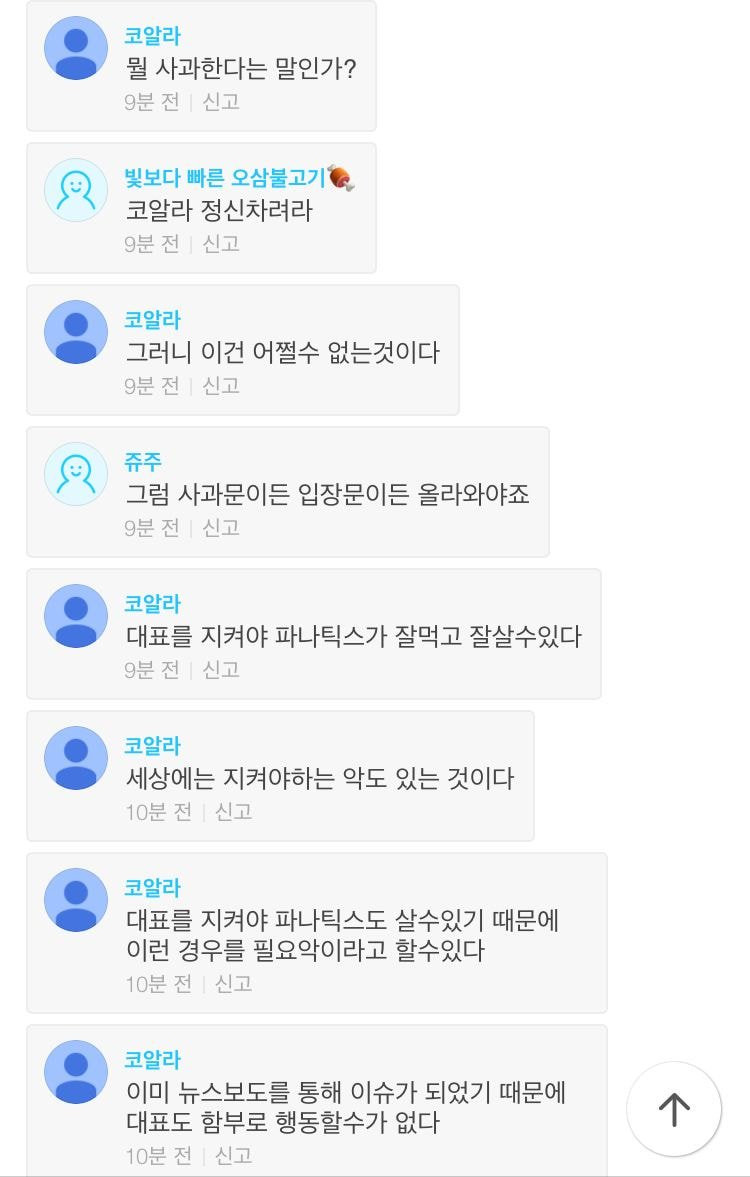The image size is (750, 1177).
Task: Report the comment about 뉴스보도를 통해 이슈가 되었기
Action: tap(233, 1156)
